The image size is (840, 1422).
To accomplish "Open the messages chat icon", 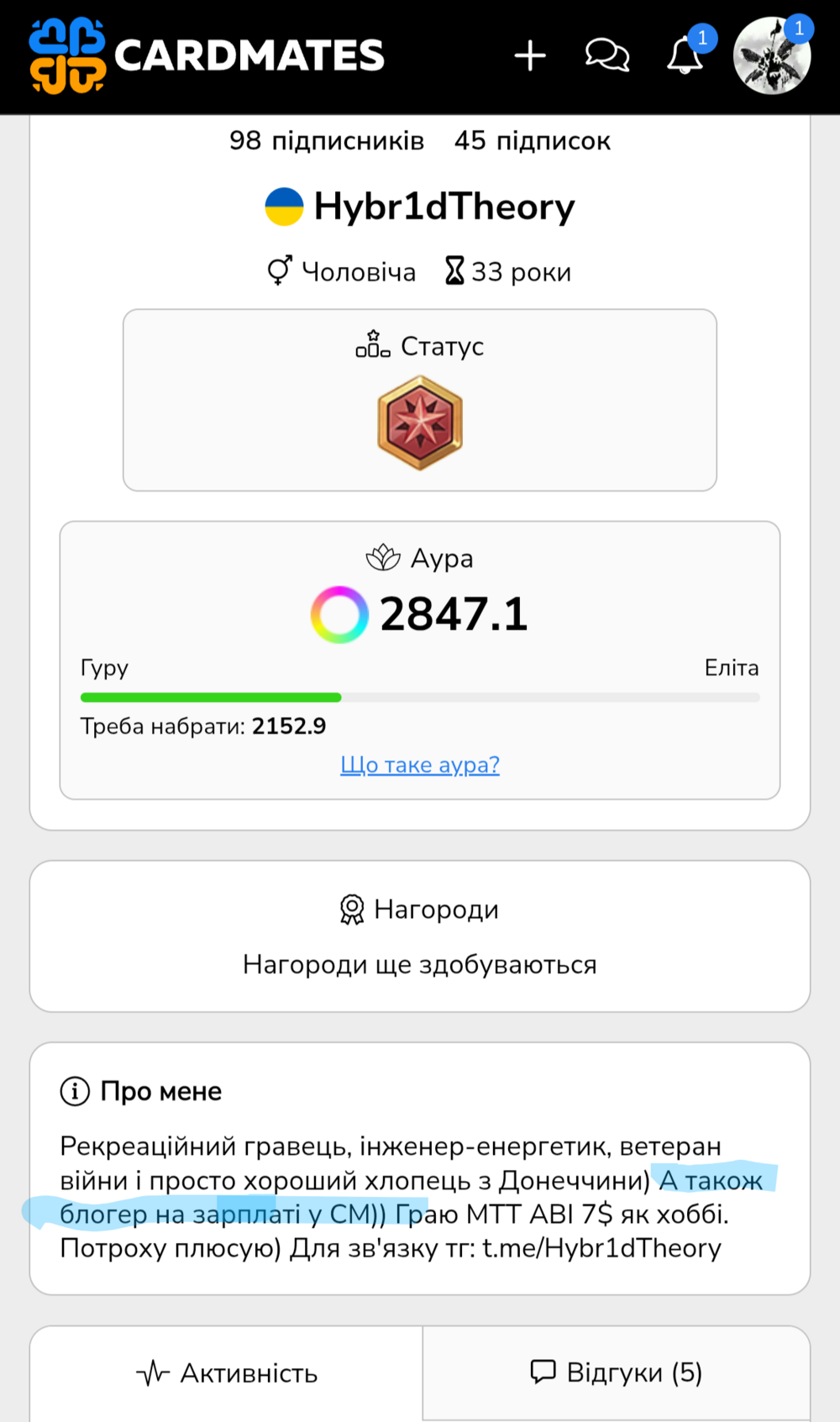I will point(607,56).
